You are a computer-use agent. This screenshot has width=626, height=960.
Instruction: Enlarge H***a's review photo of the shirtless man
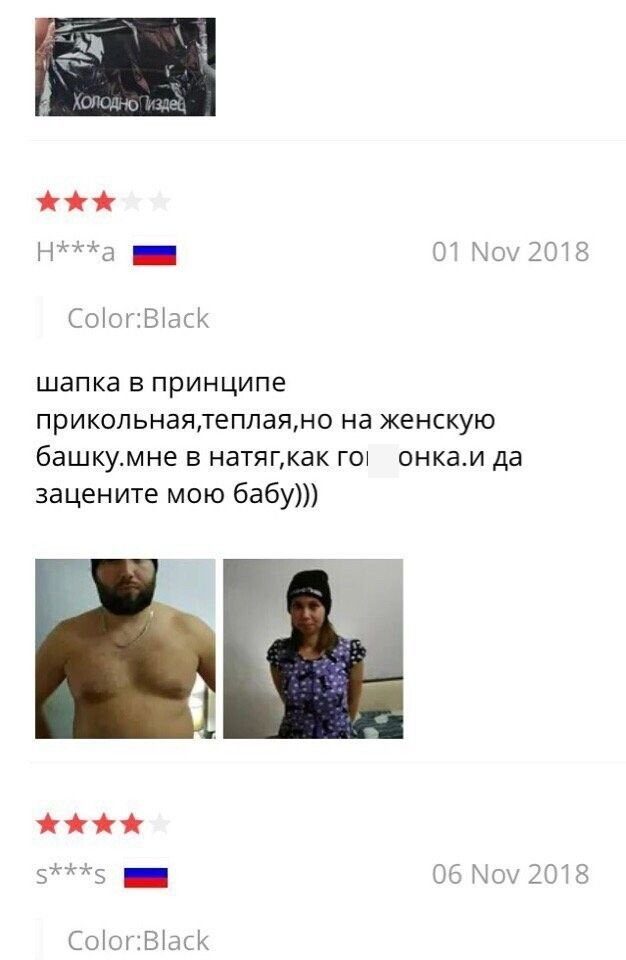point(125,648)
